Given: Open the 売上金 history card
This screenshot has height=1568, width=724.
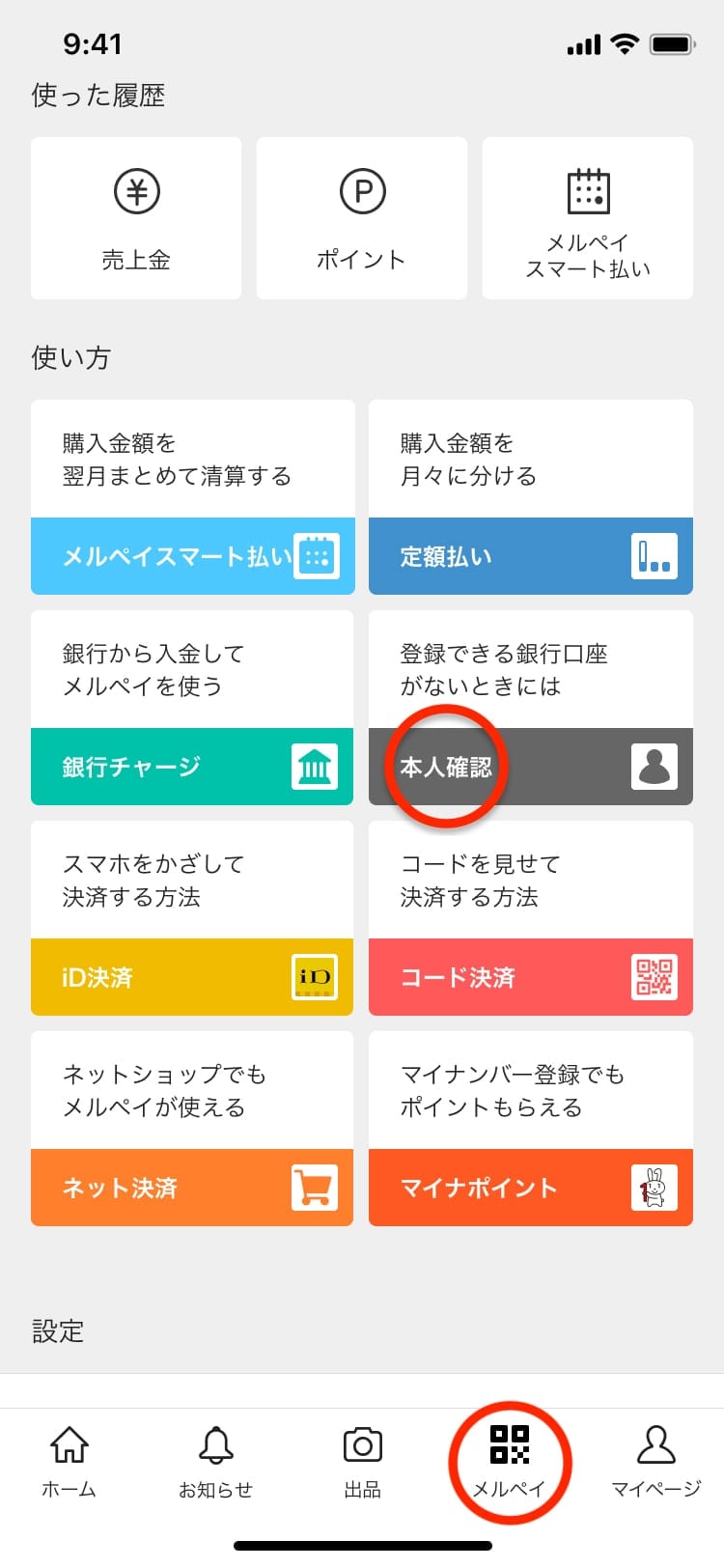Looking at the screenshot, I should click(x=136, y=218).
